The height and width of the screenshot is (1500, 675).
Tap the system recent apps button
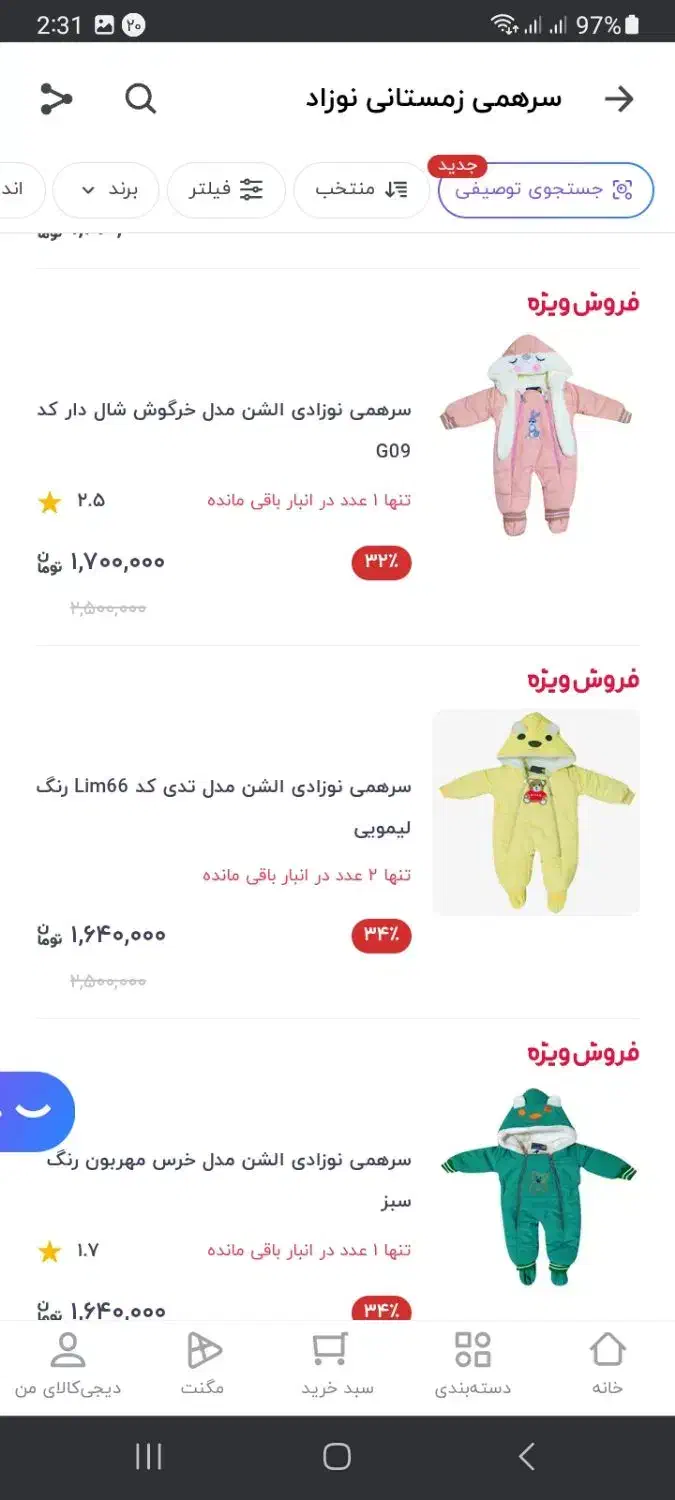[x=148, y=1457]
